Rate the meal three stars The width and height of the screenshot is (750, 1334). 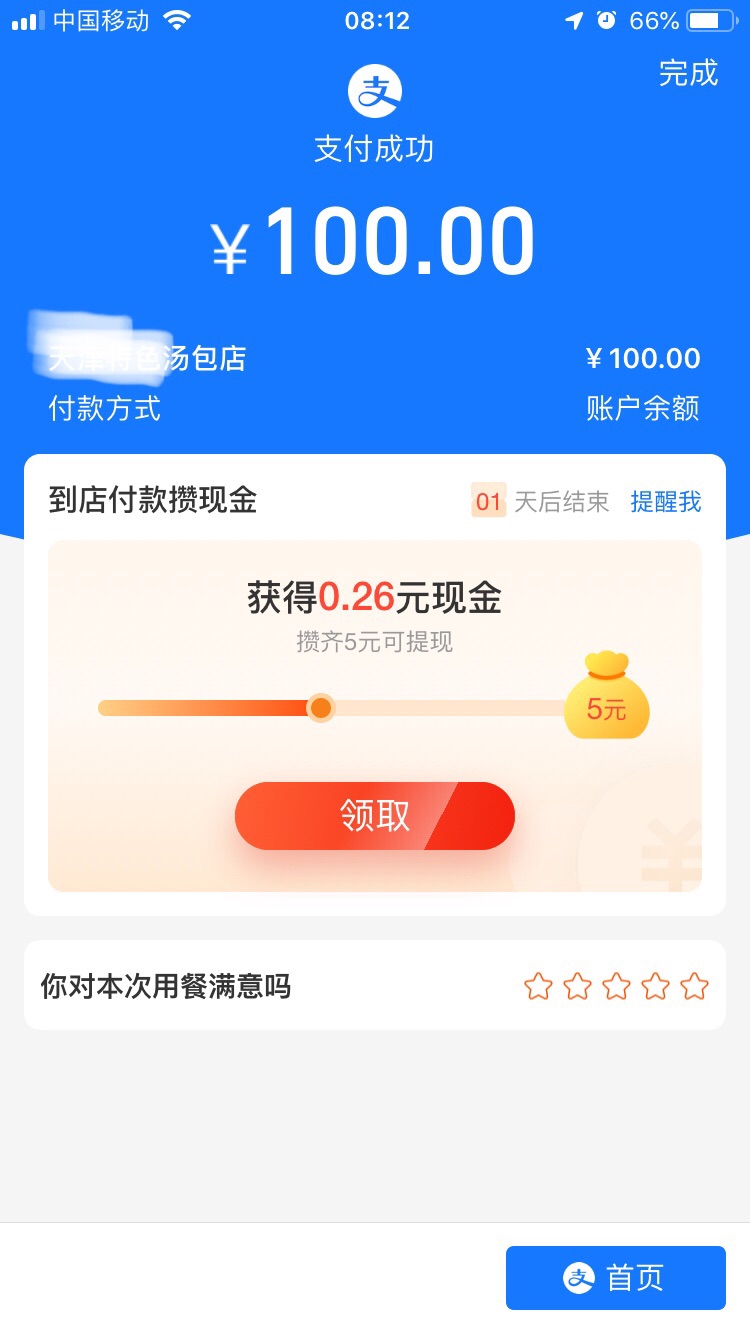616,987
